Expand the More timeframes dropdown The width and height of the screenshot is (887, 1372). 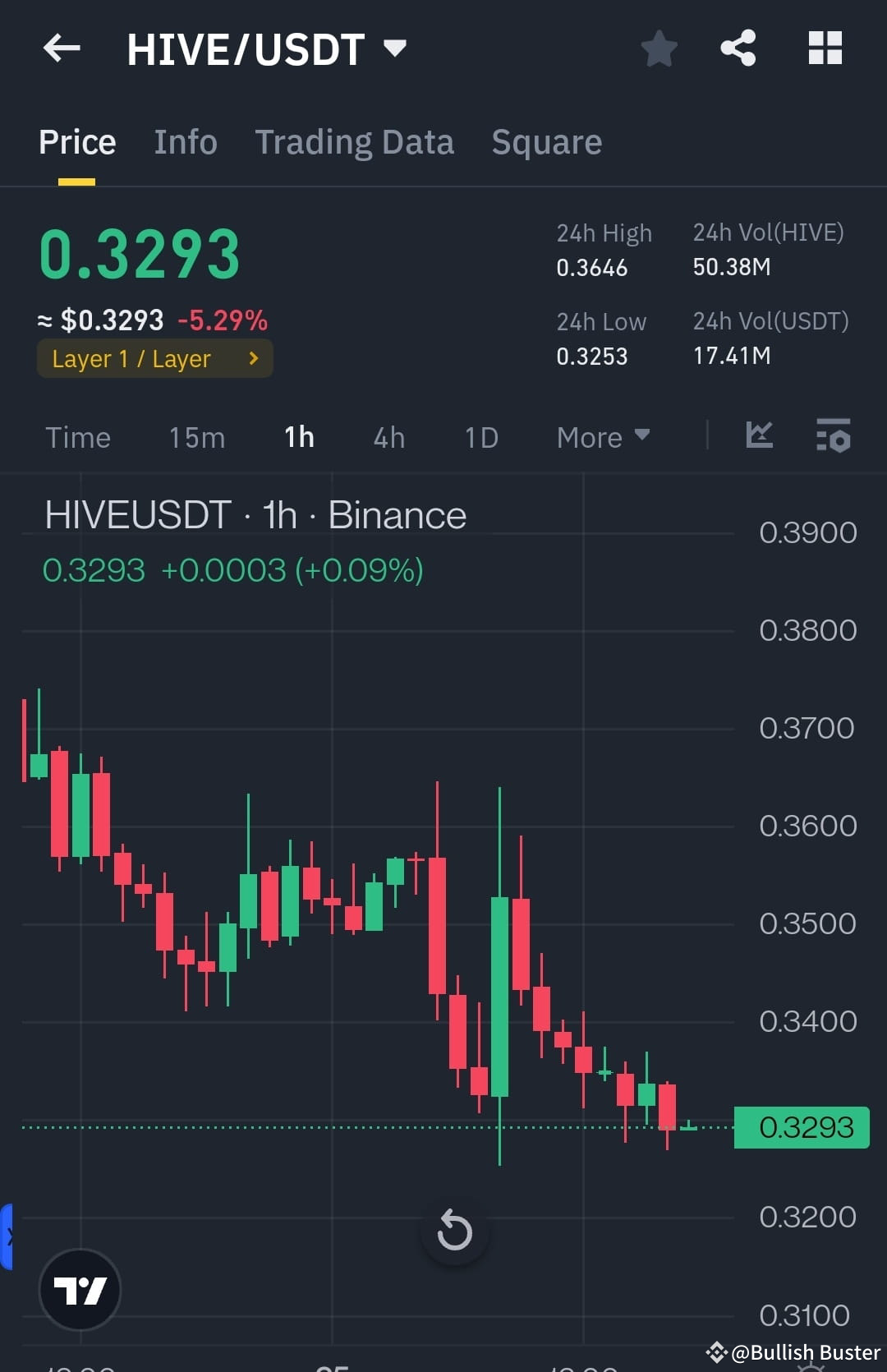click(x=602, y=437)
